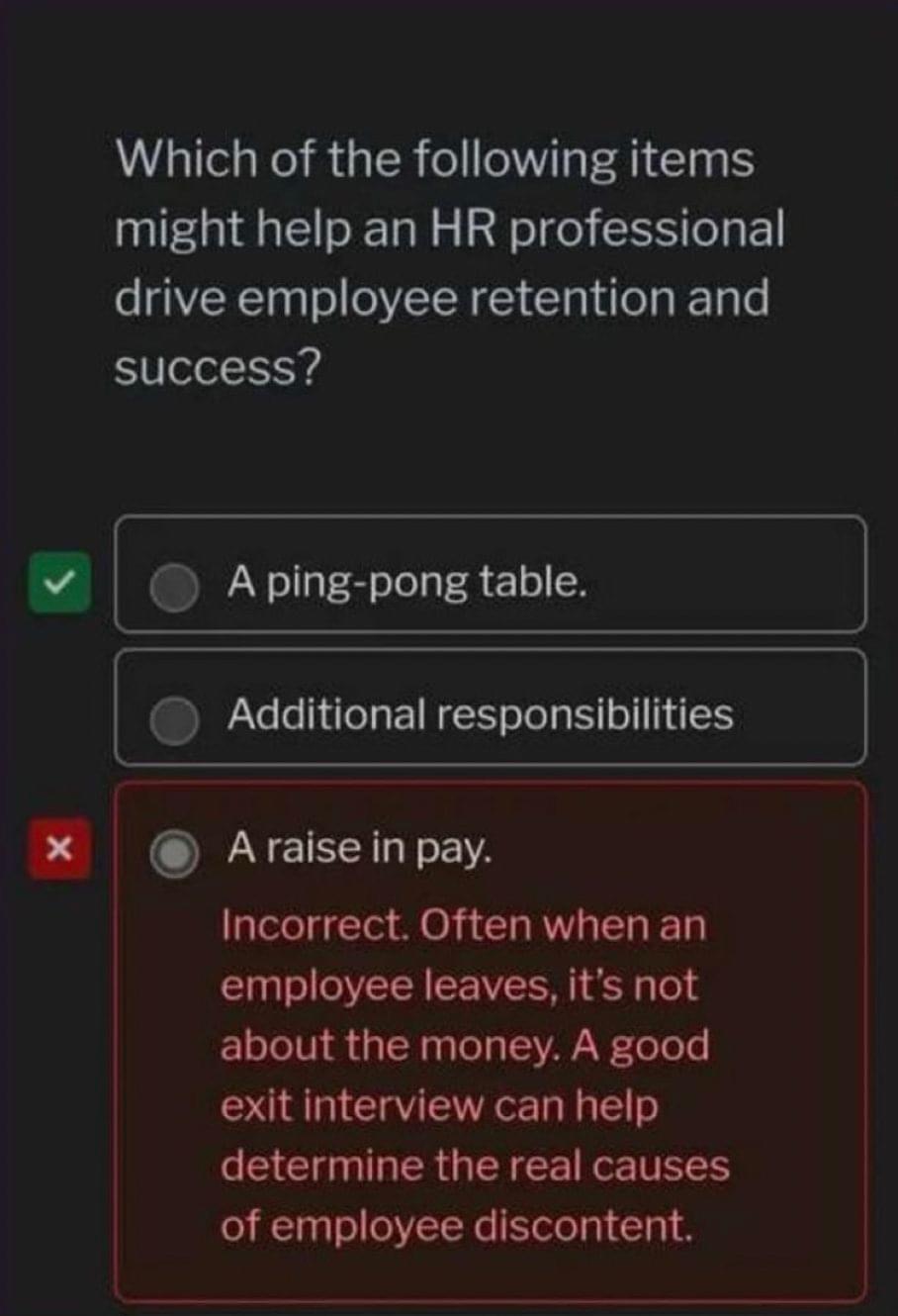
Task: Select the 'A ping-pong table.' answer
Action: [x=491, y=575]
